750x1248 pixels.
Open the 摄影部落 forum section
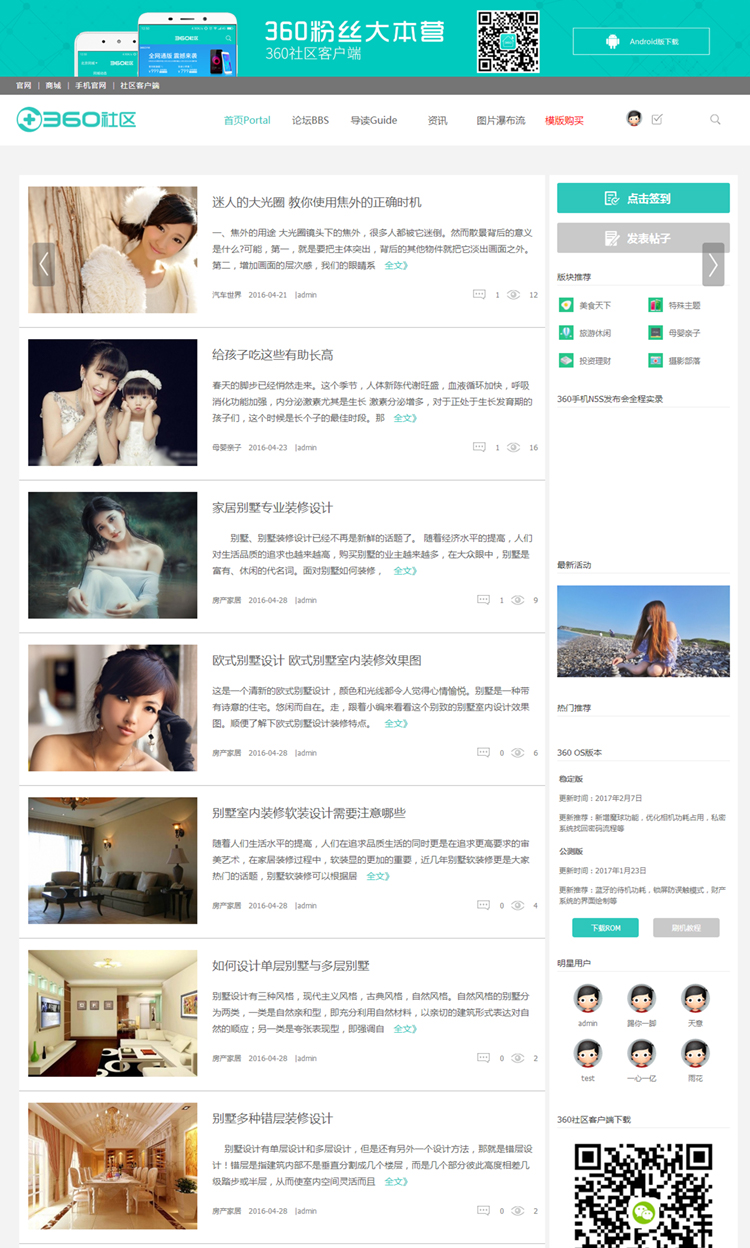point(684,360)
